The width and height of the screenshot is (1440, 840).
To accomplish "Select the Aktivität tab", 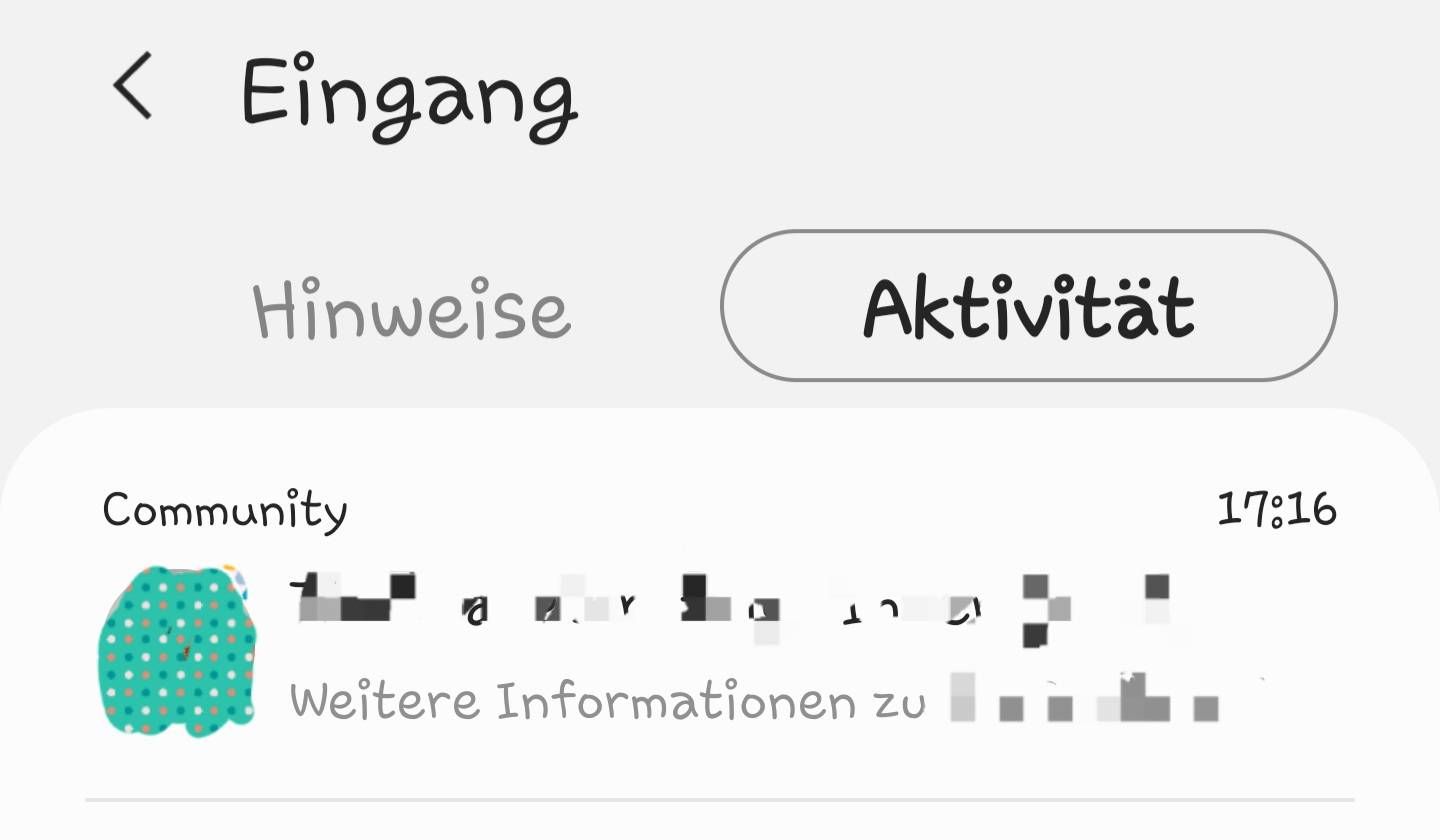I will [x=1028, y=306].
